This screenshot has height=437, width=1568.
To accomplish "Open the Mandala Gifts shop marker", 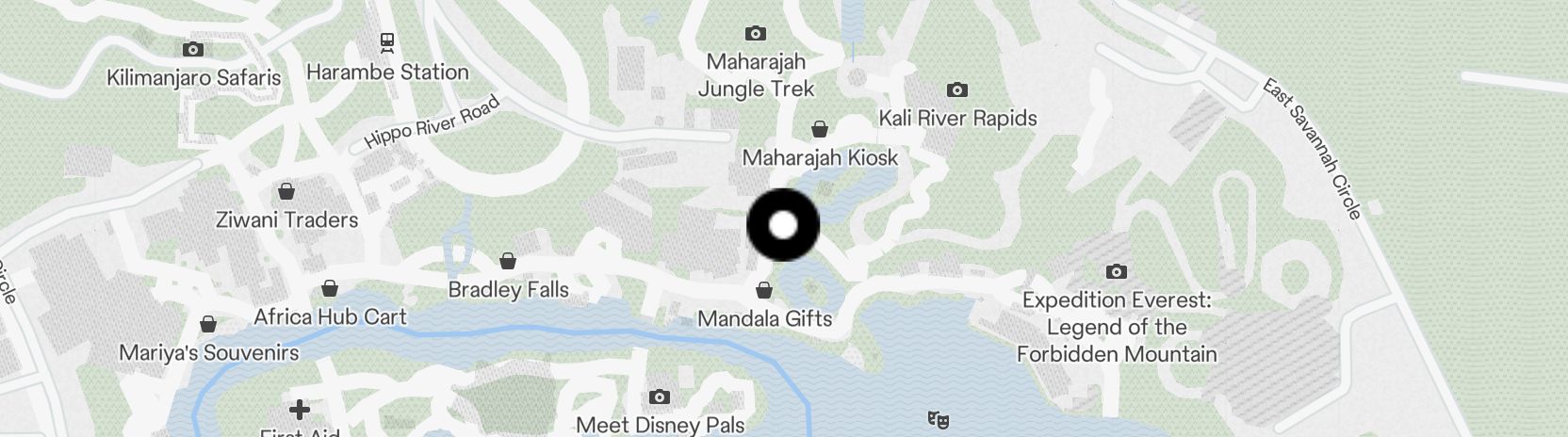I will pos(764,290).
